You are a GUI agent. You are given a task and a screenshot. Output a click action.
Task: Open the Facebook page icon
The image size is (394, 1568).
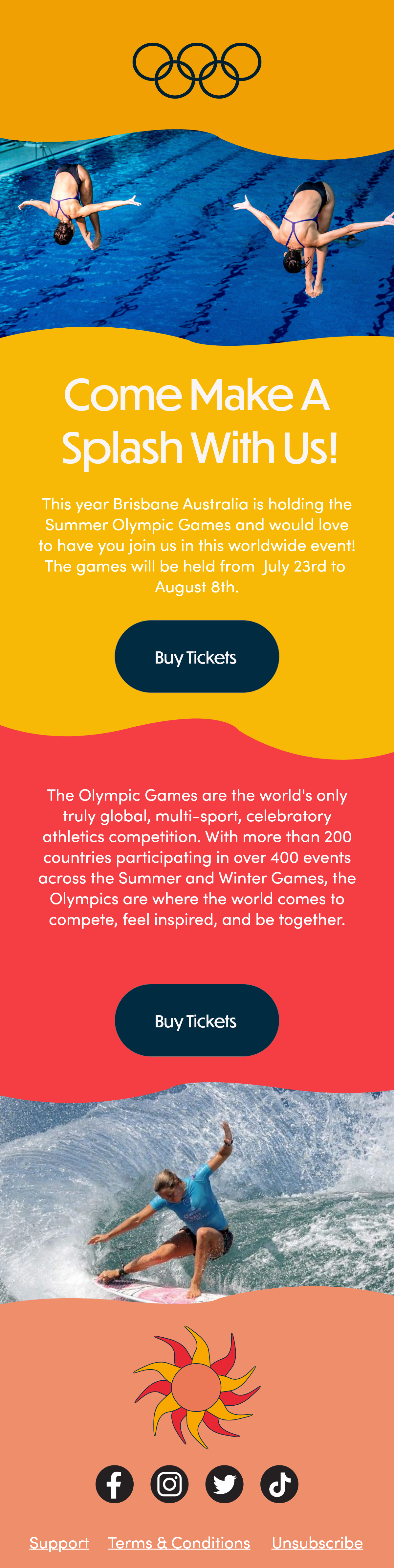[114, 1484]
